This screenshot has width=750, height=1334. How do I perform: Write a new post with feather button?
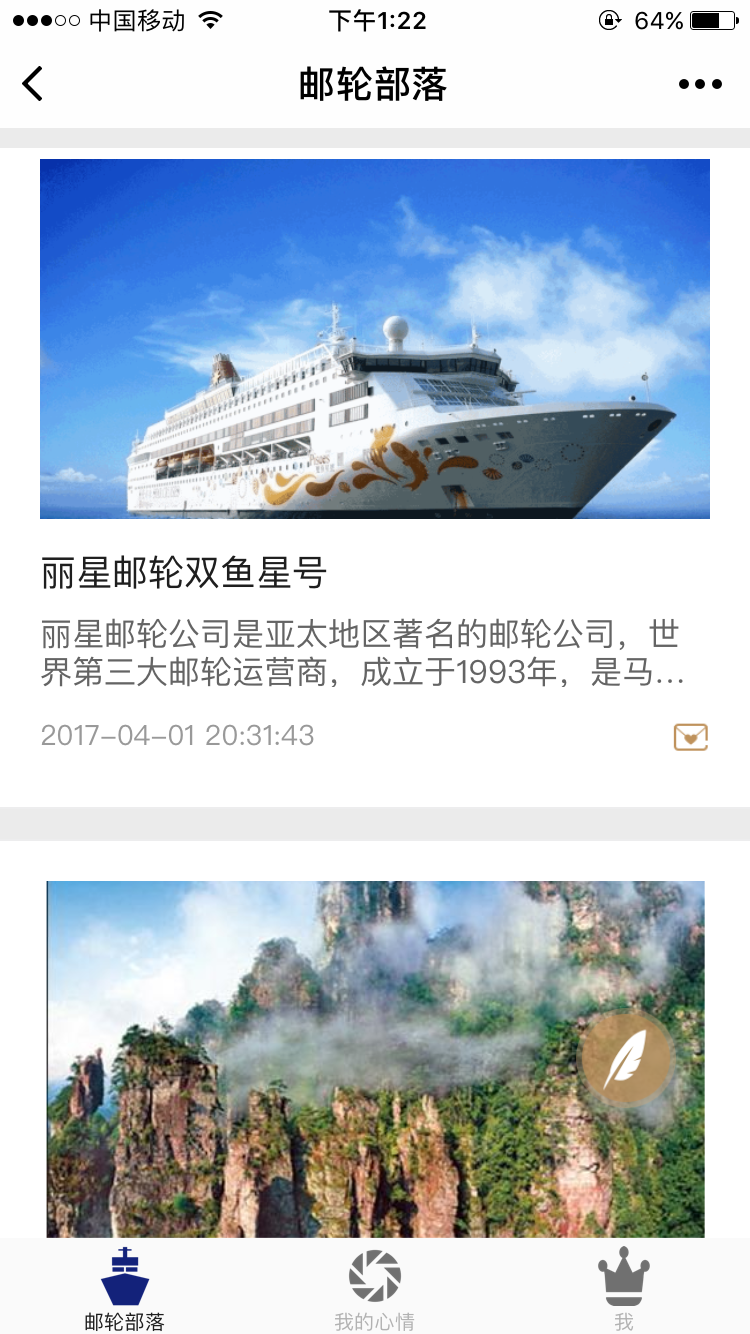click(x=627, y=1059)
